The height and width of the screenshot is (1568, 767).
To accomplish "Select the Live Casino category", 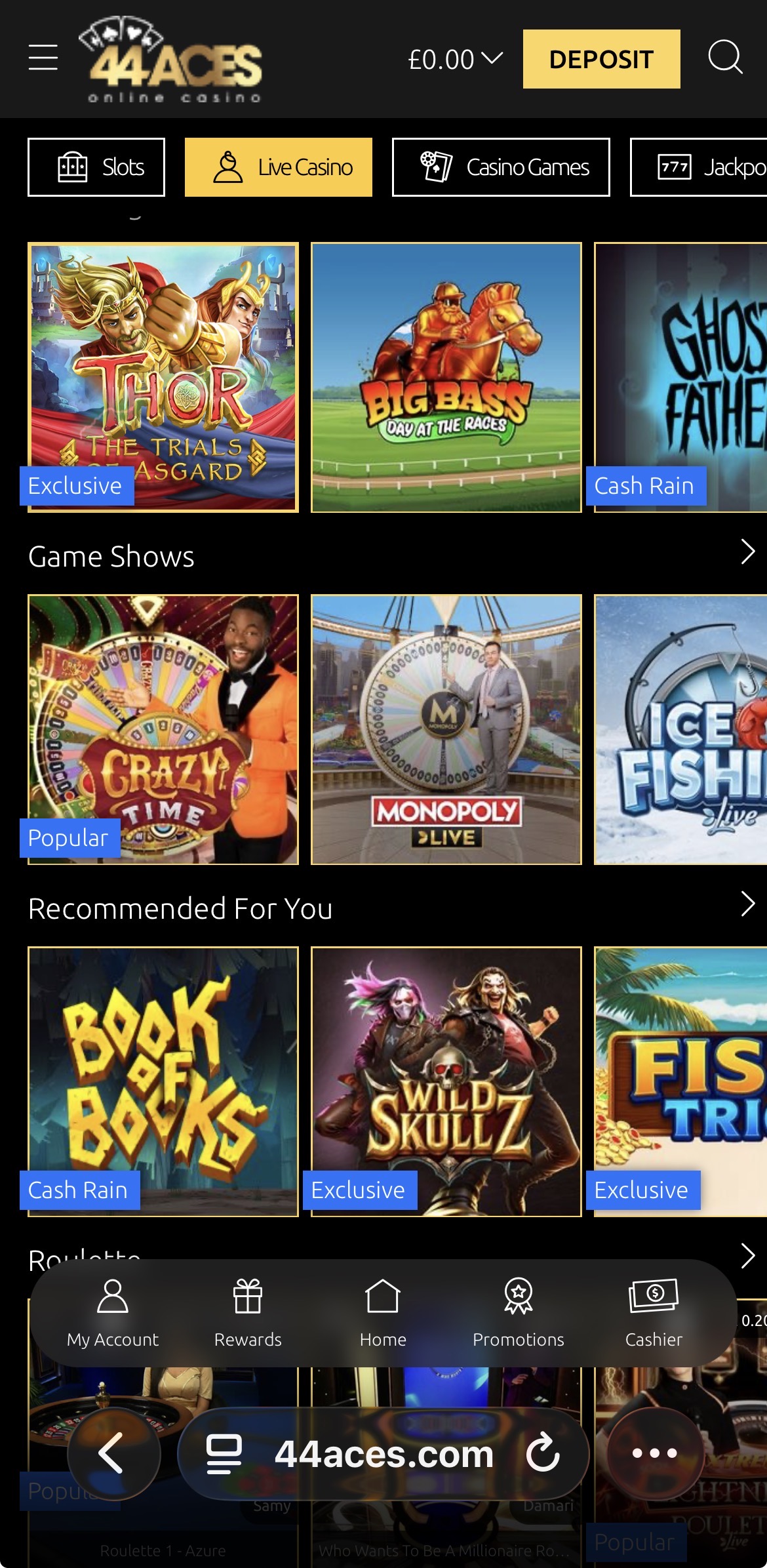I will coord(279,167).
